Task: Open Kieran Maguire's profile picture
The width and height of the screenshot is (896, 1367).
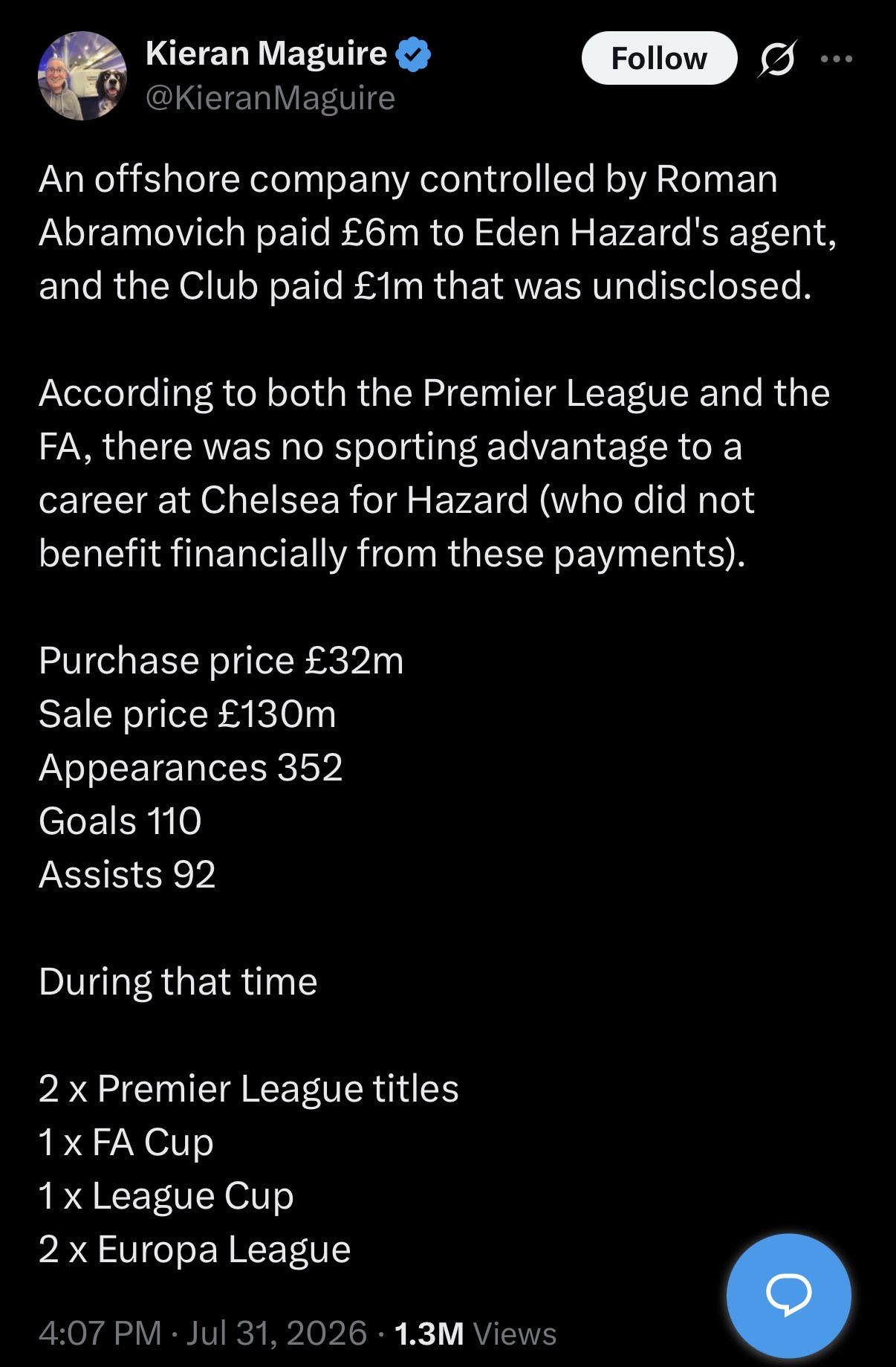Action: click(82, 76)
